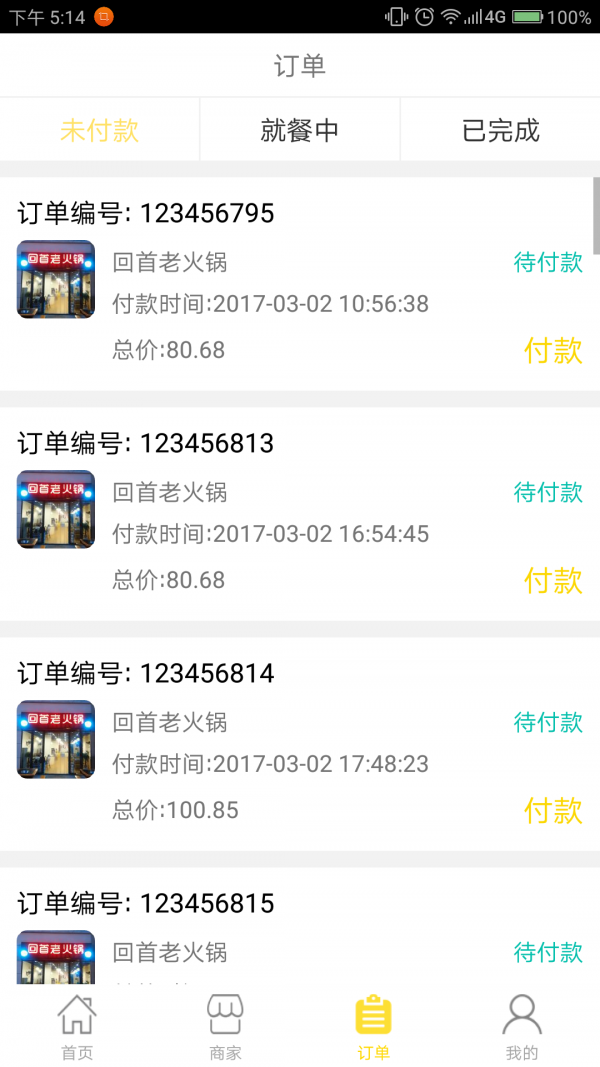Select the 订单 tab in bottom bar
Screen dimensions: 600x1067
pos(373,1027)
